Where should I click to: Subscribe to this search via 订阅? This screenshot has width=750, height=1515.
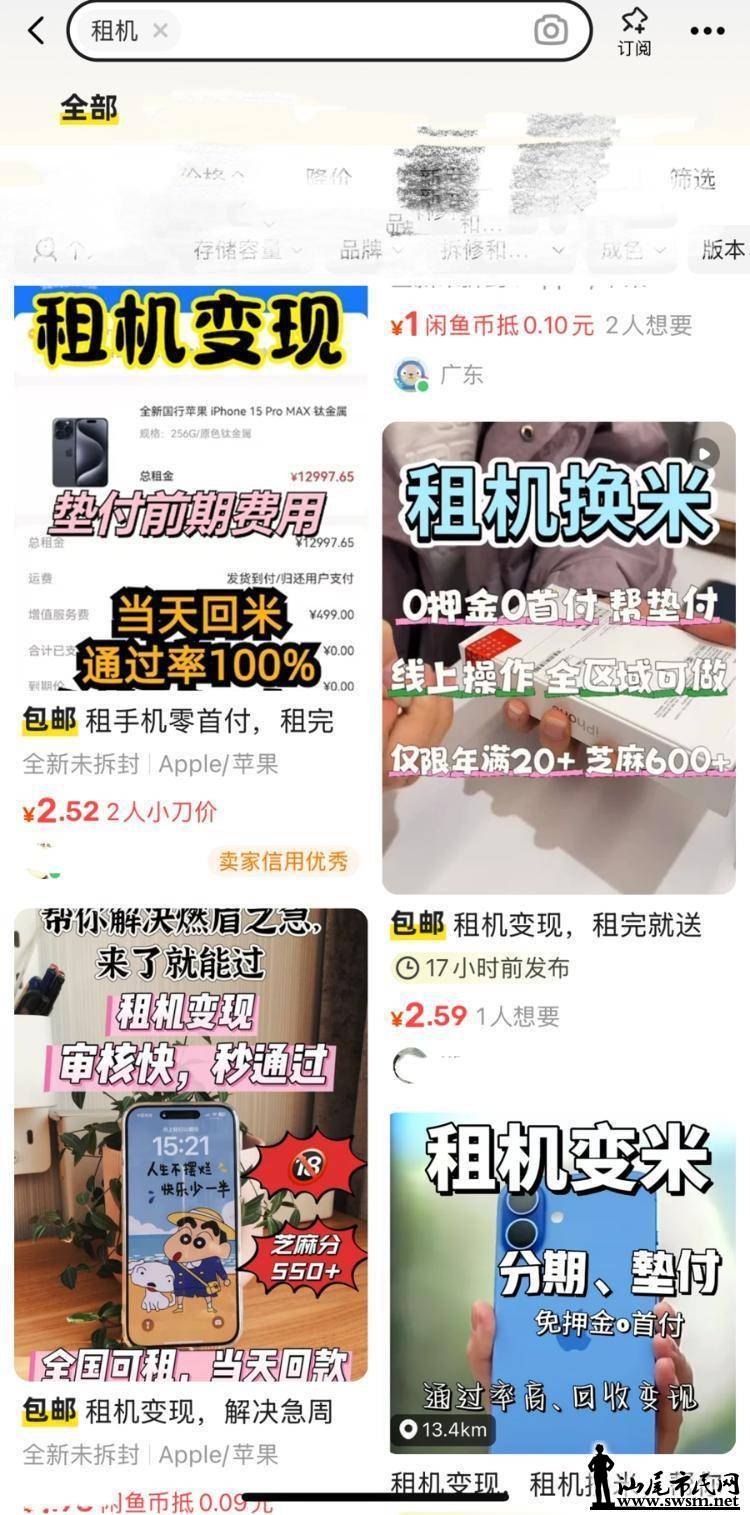tap(634, 32)
